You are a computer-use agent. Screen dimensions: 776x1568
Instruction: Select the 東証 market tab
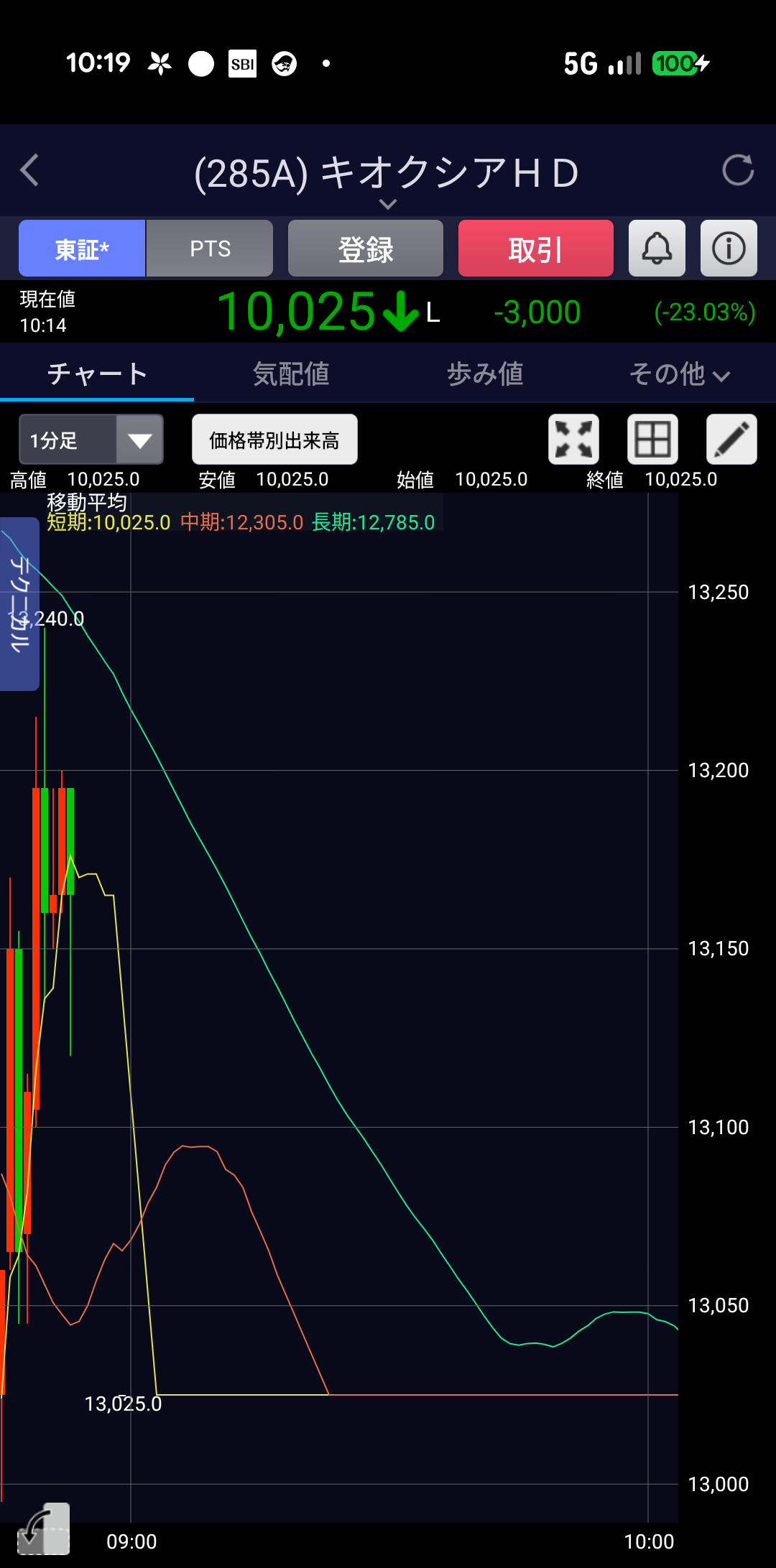click(x=82, y=249)
